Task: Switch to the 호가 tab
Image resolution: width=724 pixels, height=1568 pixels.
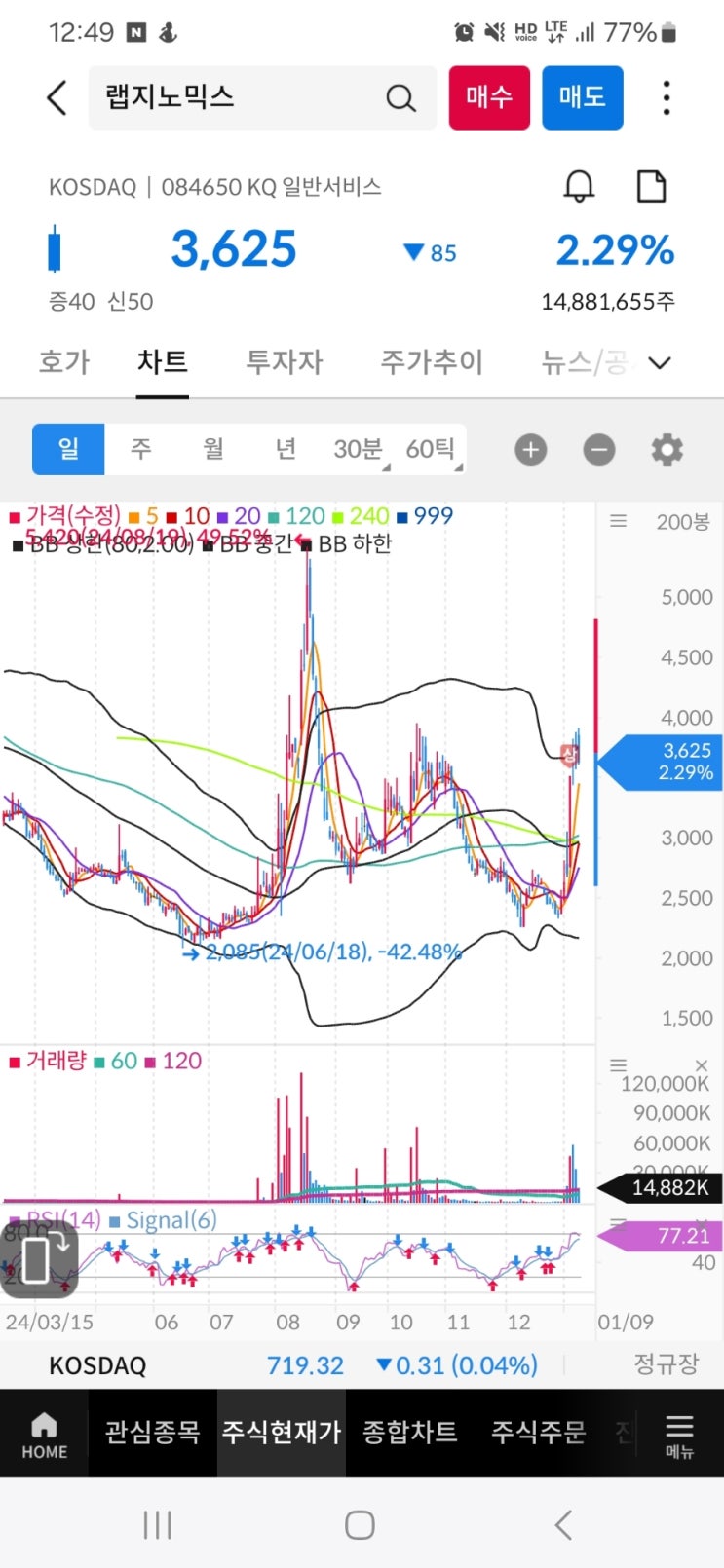Action: click(x=63, y=362)
